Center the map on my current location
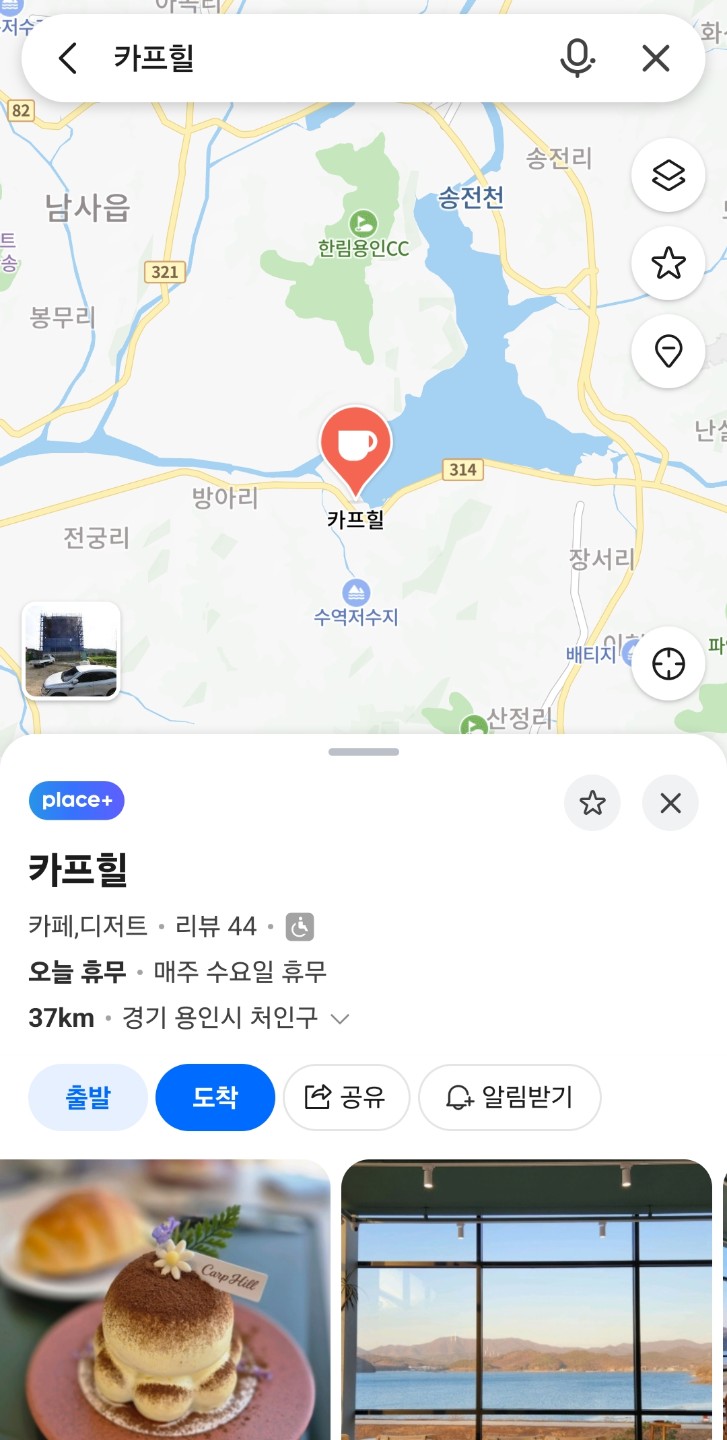The image size is (727, 1440). pos(668,664)
